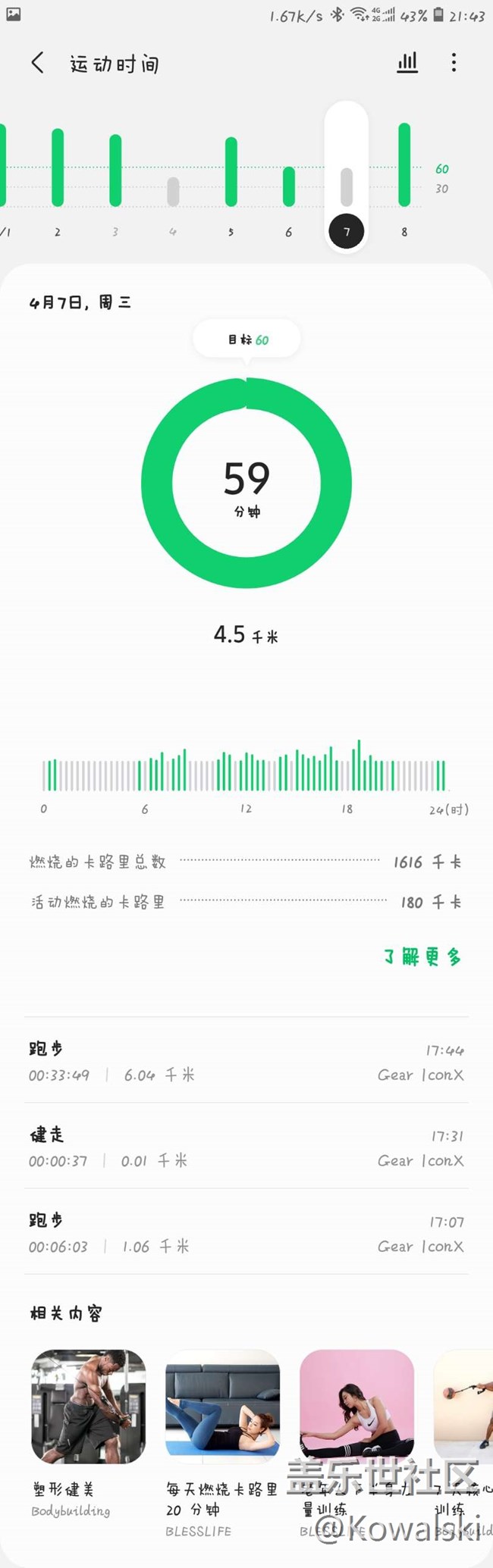Open the 17:07 跑步 workout record
Screen dimensions: 493x1568
point(246,1232)
